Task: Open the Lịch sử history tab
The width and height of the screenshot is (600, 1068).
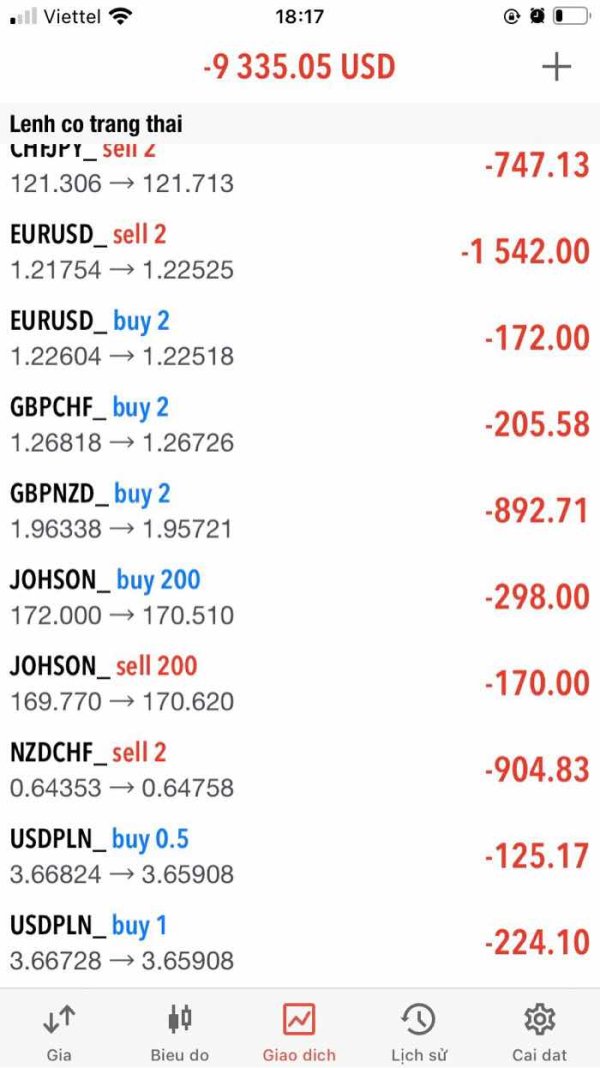Action: pyautogui.click(x=418, y=1031)
